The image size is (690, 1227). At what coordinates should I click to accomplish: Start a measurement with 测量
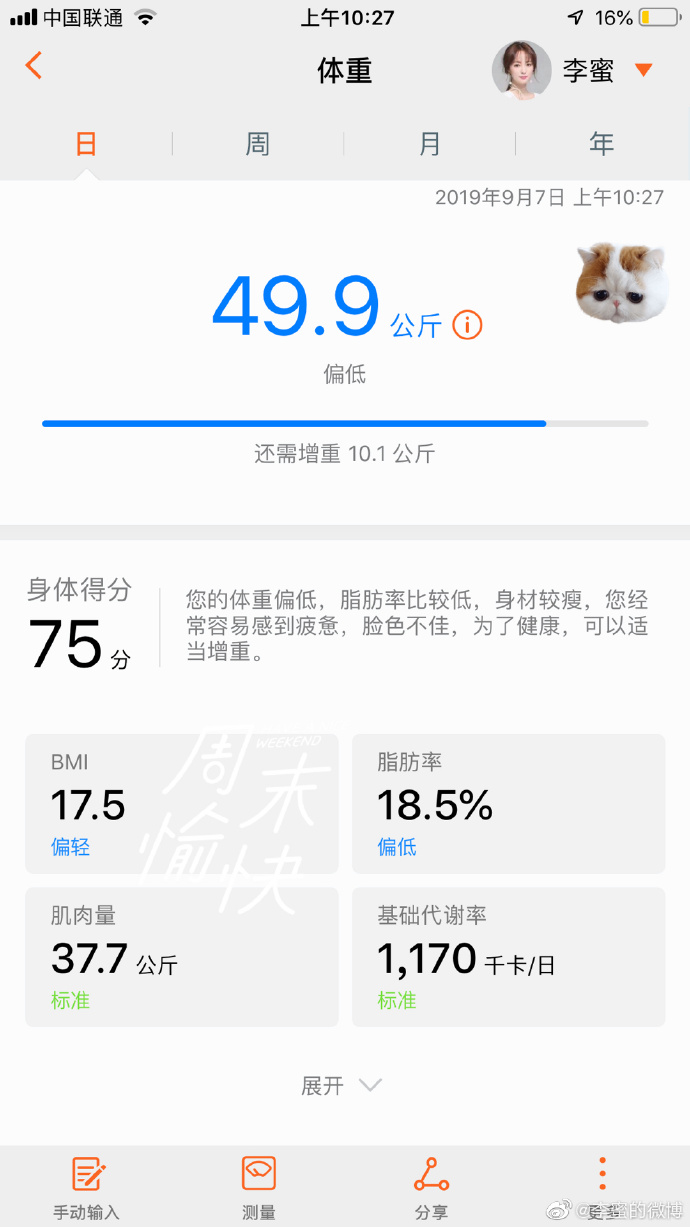pyautogui.click(x=259, y=1187)
